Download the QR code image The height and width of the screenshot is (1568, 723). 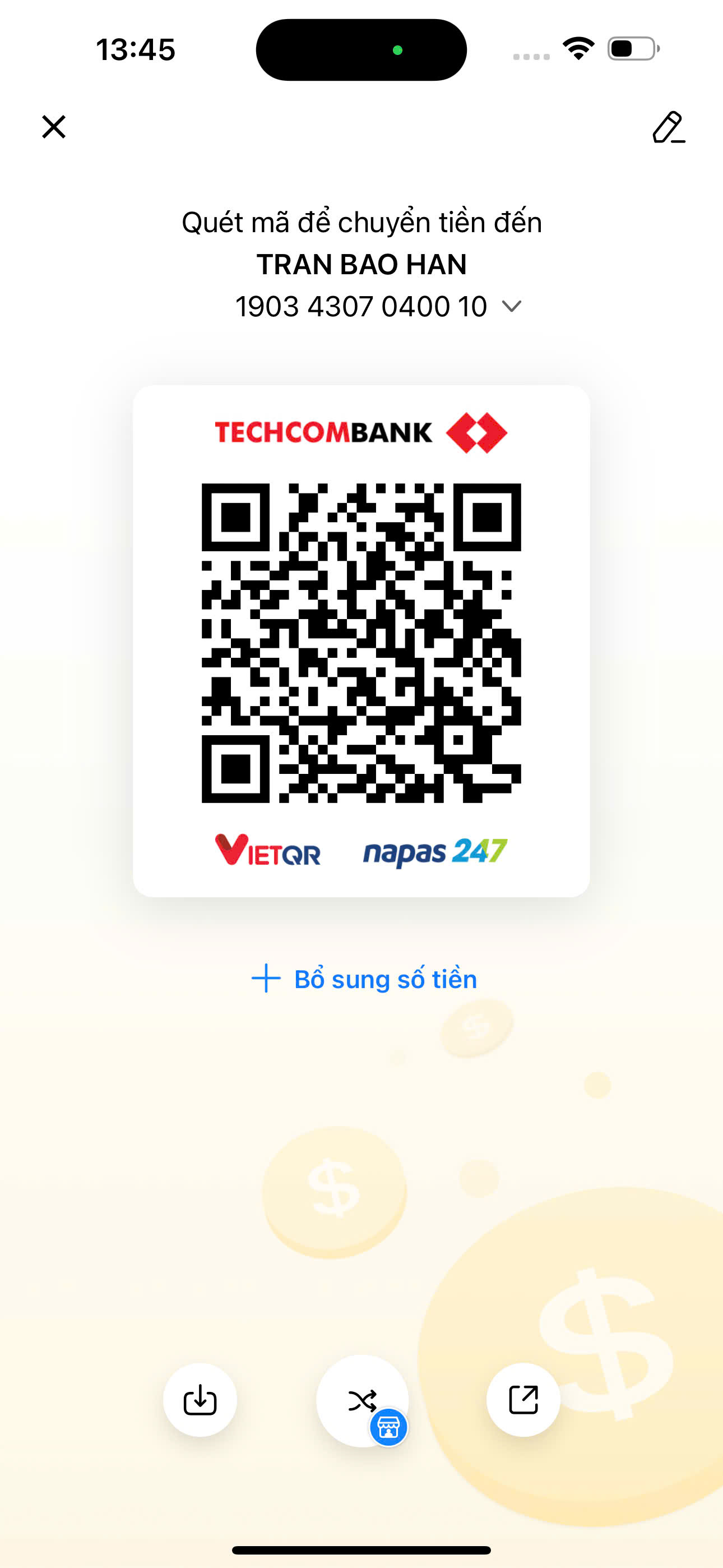tap(200, 1400)
